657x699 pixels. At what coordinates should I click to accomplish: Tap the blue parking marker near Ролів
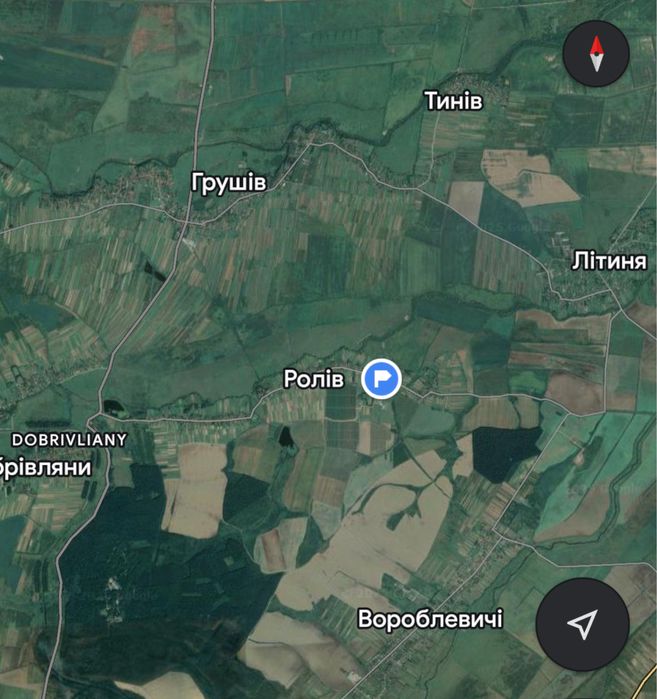pyautogui.click(x=381, y=379)
